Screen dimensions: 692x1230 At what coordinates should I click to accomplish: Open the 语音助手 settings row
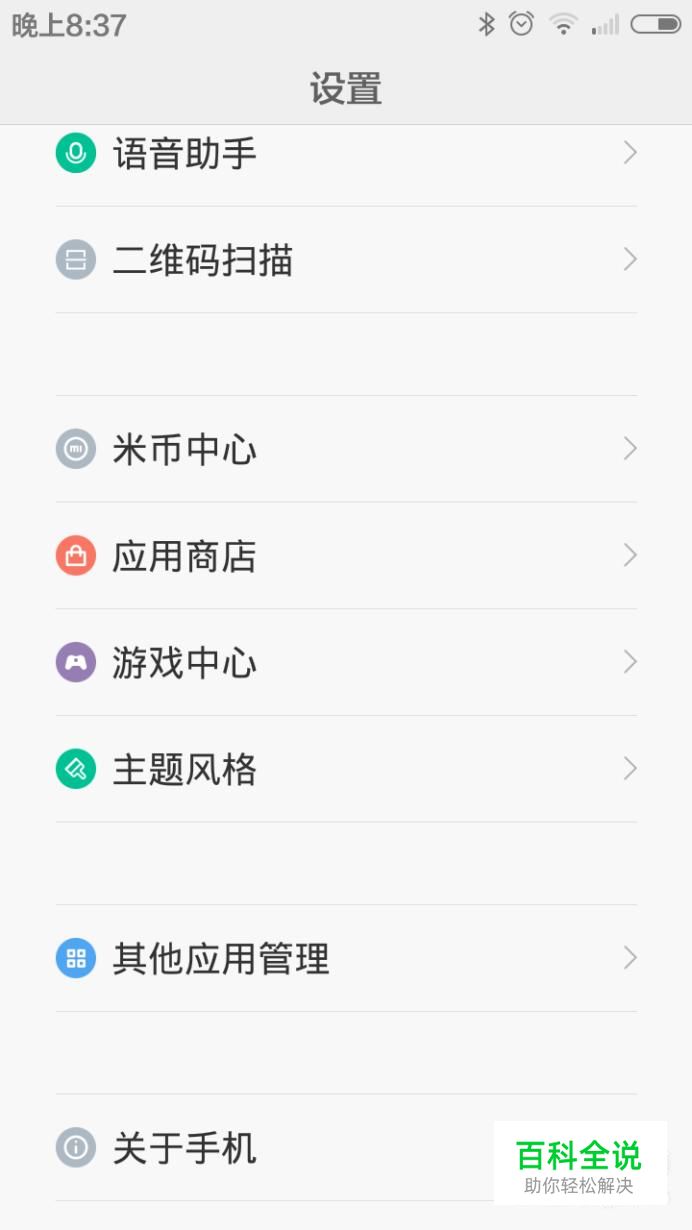(346, 153)
